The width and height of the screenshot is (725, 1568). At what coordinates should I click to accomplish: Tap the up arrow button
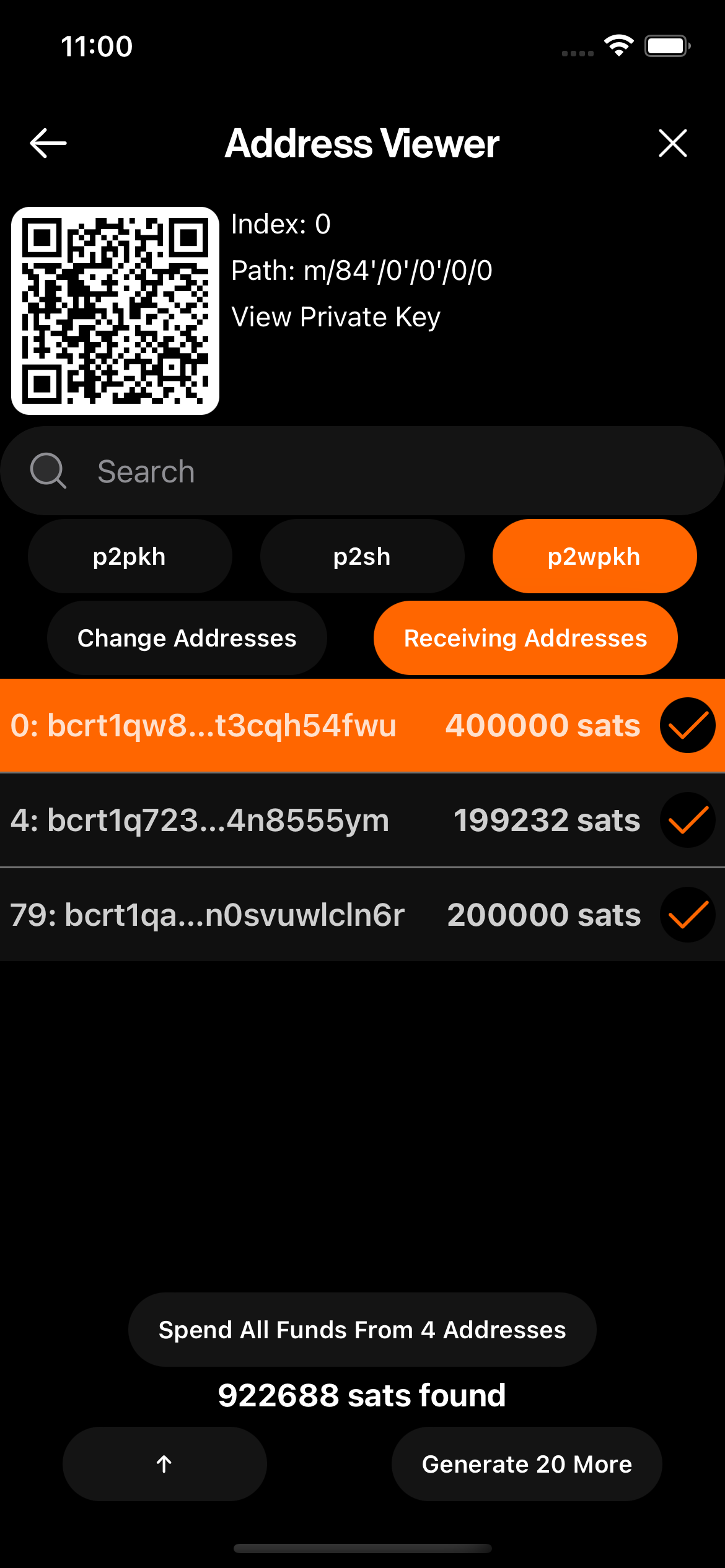click(164, 1464)
